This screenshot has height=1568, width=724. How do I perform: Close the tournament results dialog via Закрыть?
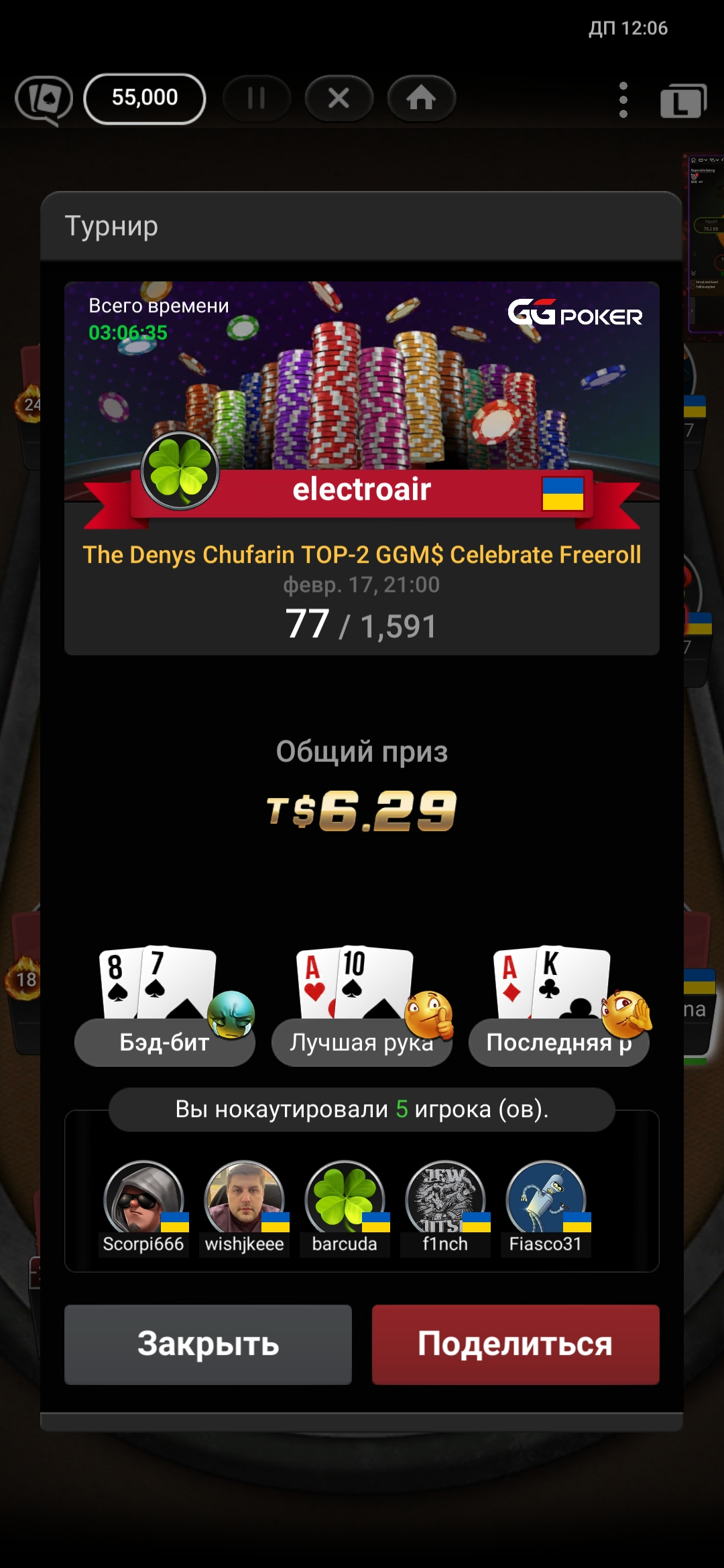click(208, 1344)
